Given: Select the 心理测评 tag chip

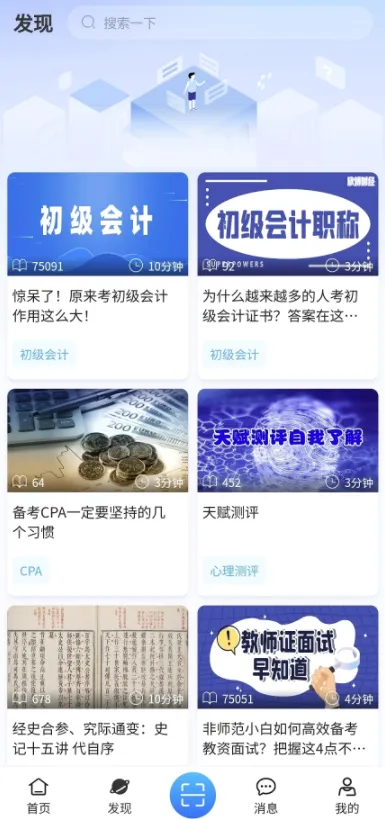Looking at the screenshot, I should [235, 571].
